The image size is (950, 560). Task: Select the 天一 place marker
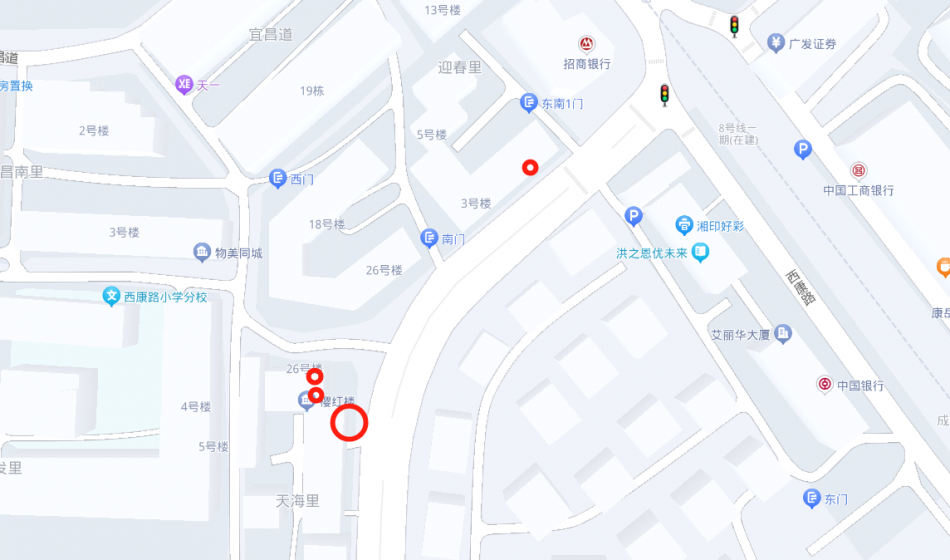pos(184,85)
